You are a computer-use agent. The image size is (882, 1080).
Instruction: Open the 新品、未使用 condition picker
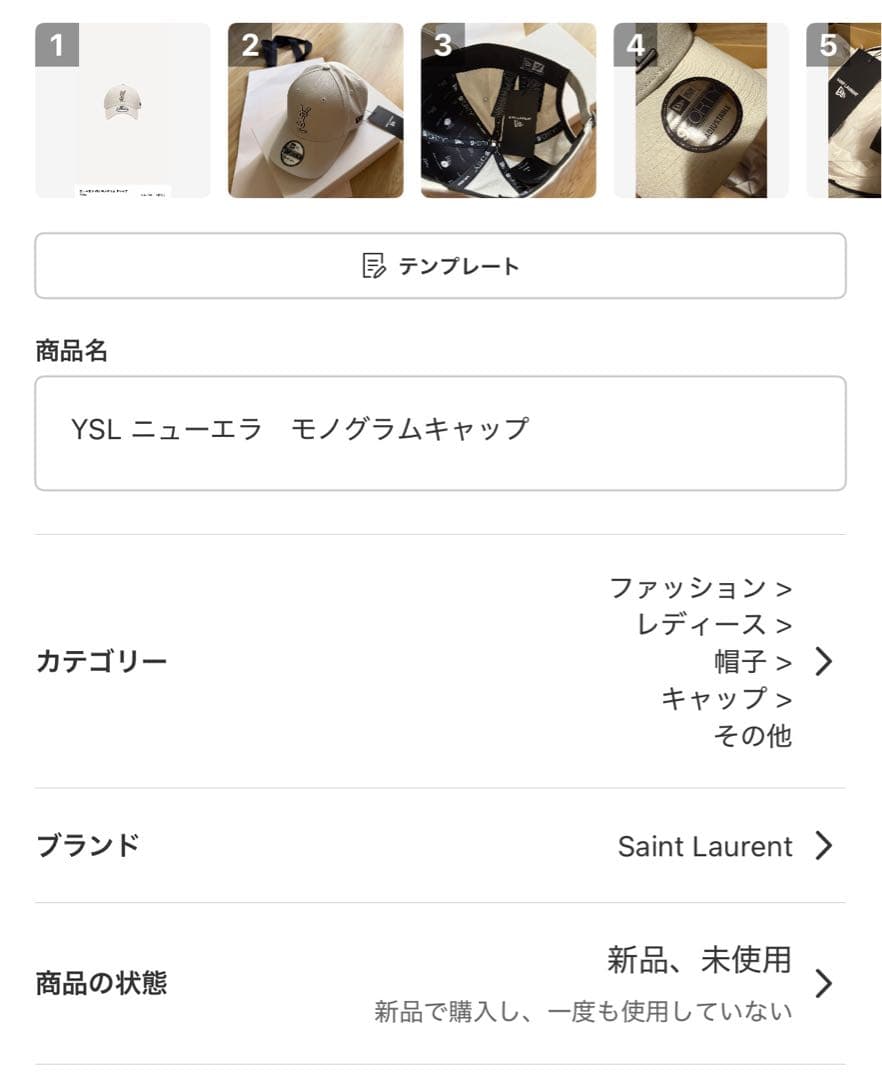point(700,961)
